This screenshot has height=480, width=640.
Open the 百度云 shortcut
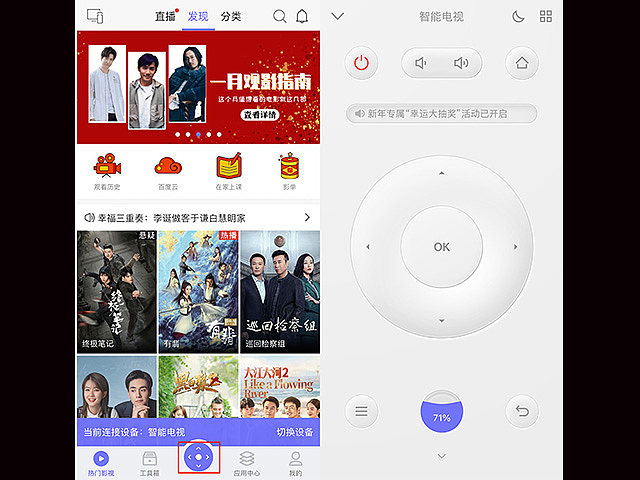pos(167,171)
